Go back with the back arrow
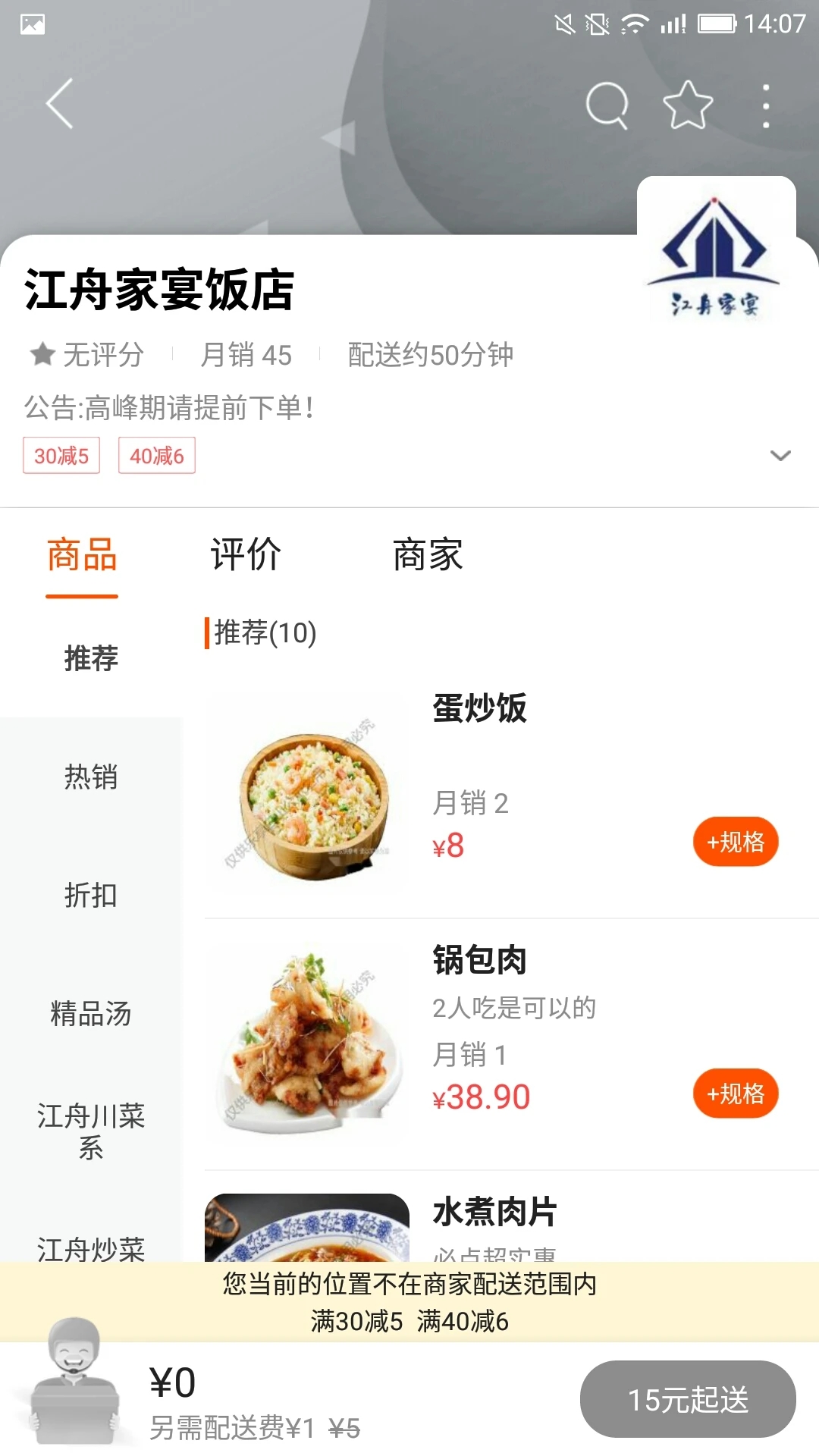The width and height of the screenshot is (819, 1456). [58, 104]
